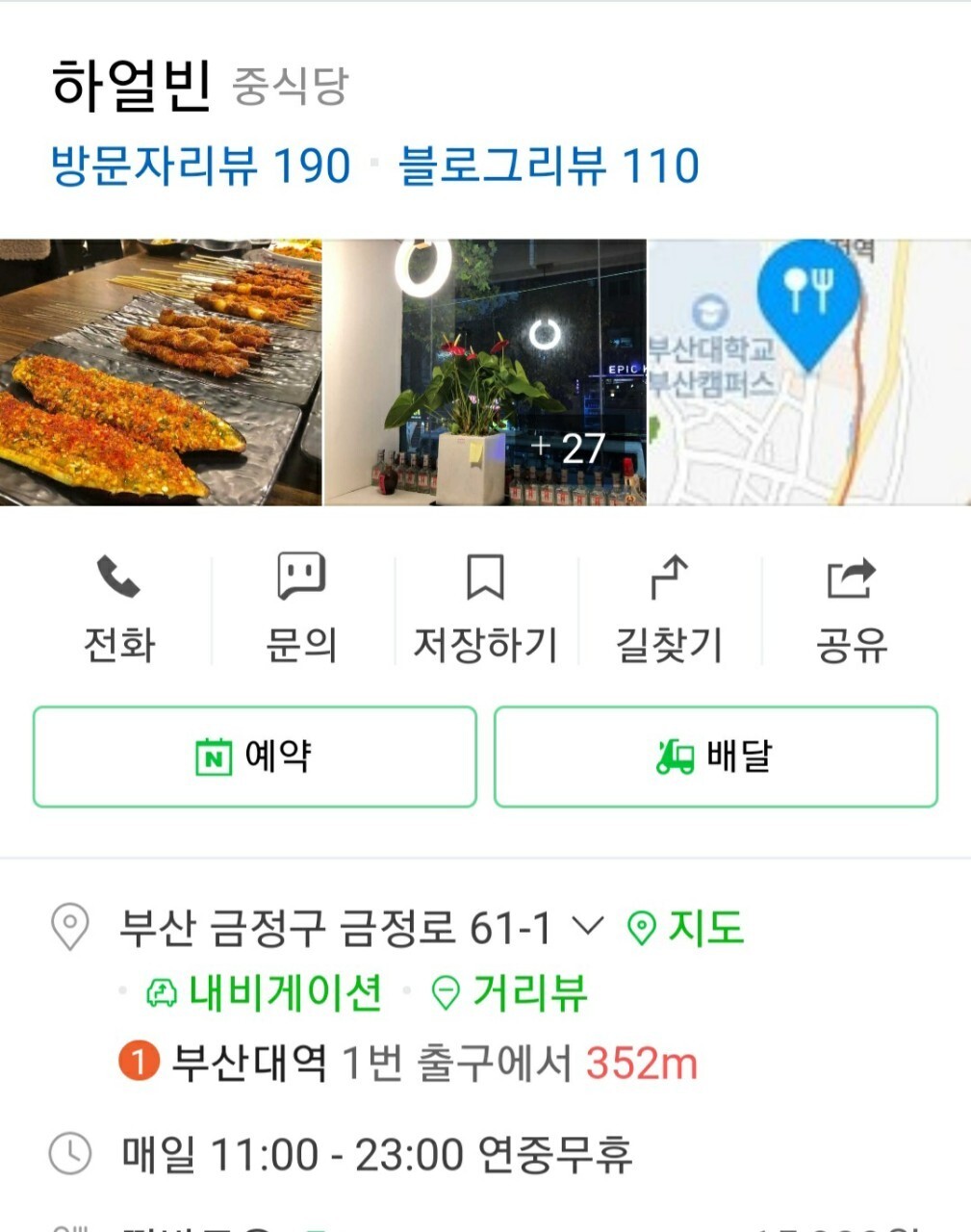Tap the 예약 reservation button

(255, 757)
